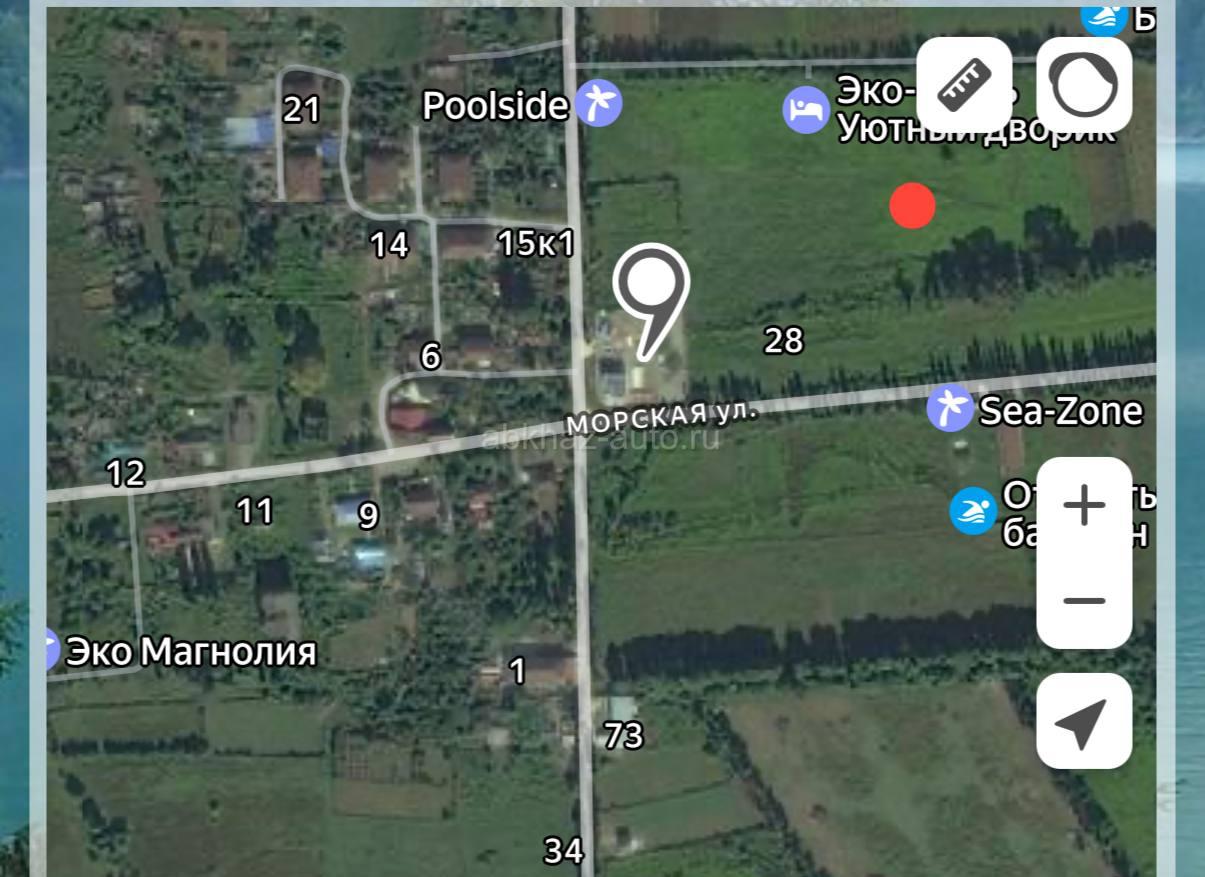Select the Sea-Zone place marker
This screenshot has height=877, width=1205.
click(x=949, y=409)
